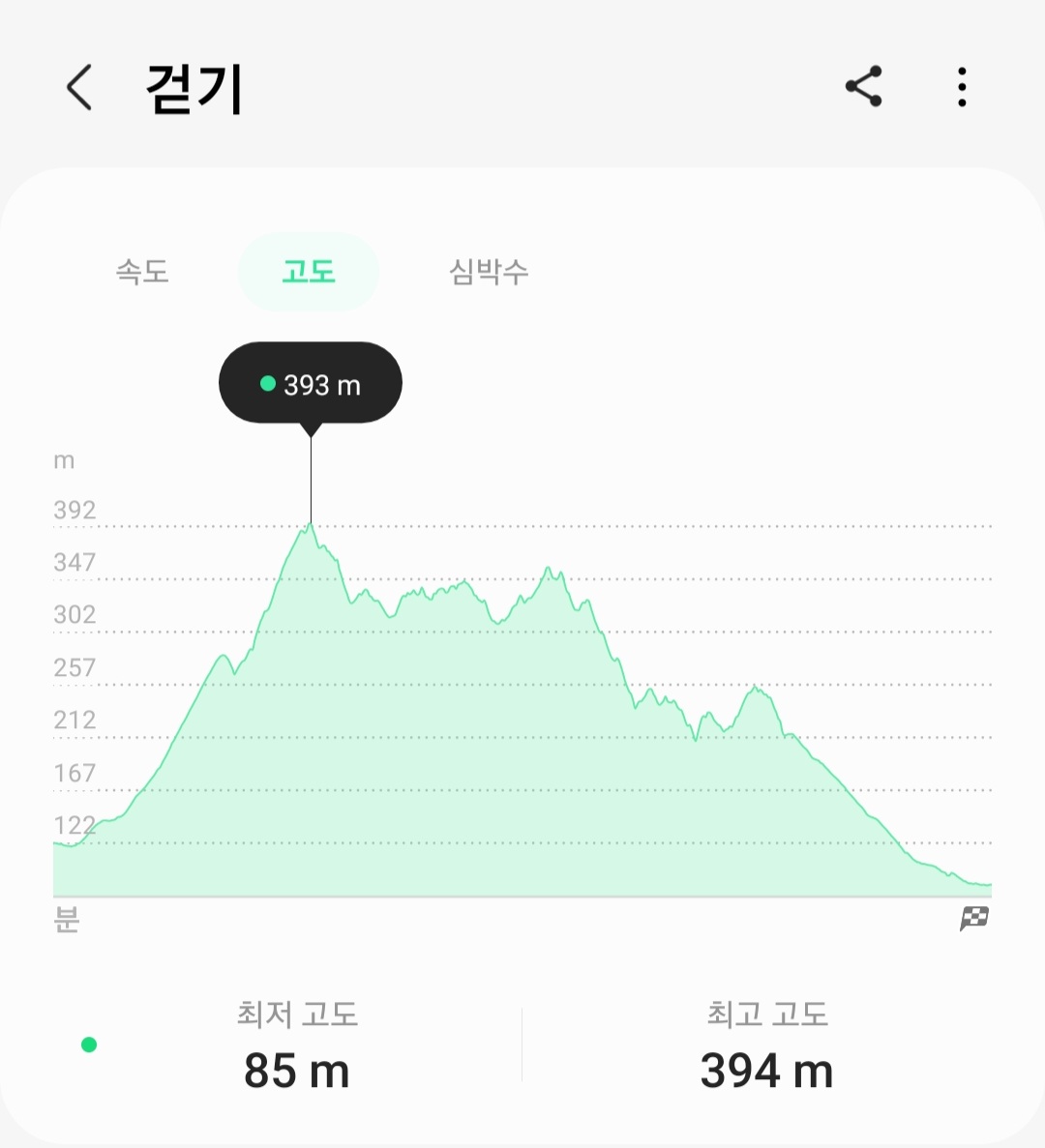The height and width of the screenshot is (1148, 1045).
Task: Open the three-dot overflow menu
Action: pos(961,87)
